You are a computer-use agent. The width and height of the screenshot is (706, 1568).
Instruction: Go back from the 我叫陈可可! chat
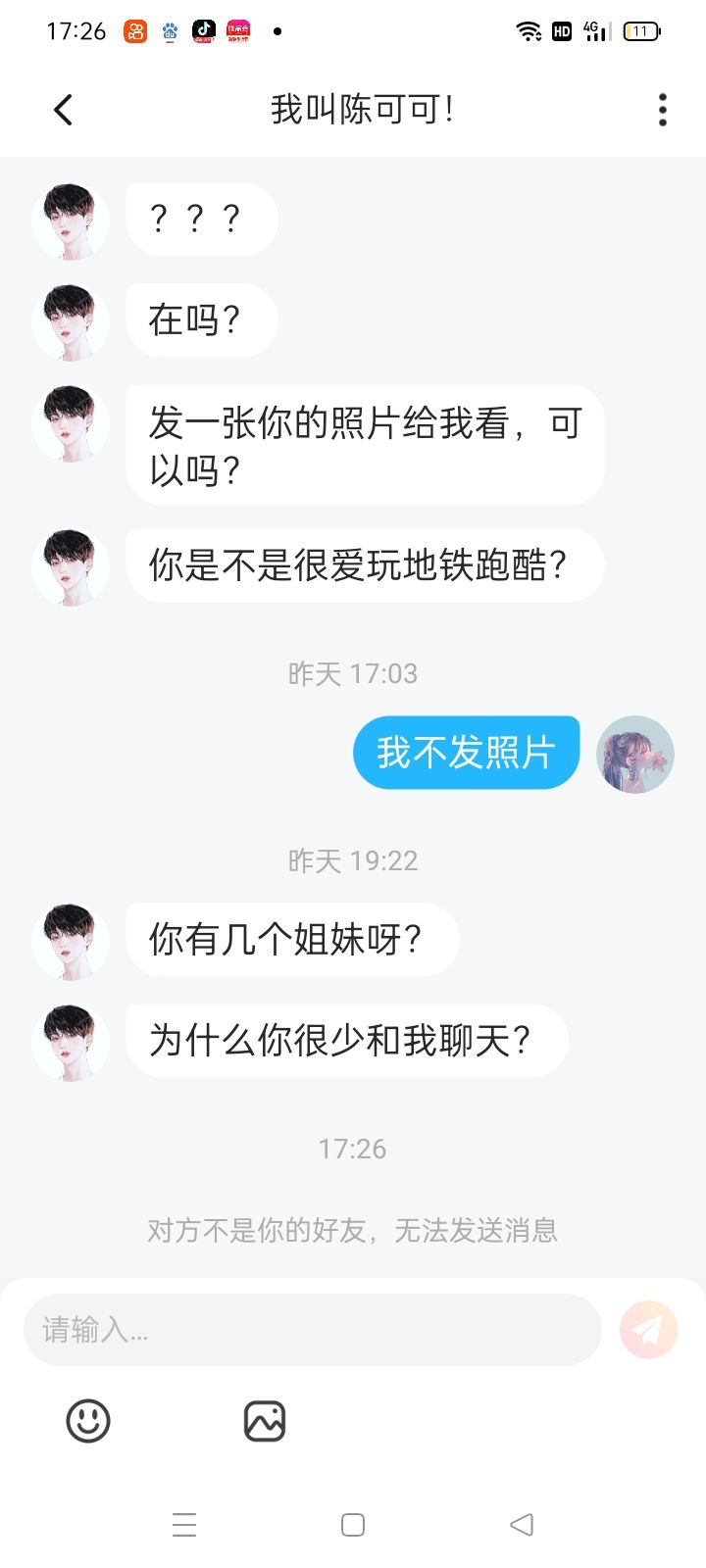pos(64,110)
